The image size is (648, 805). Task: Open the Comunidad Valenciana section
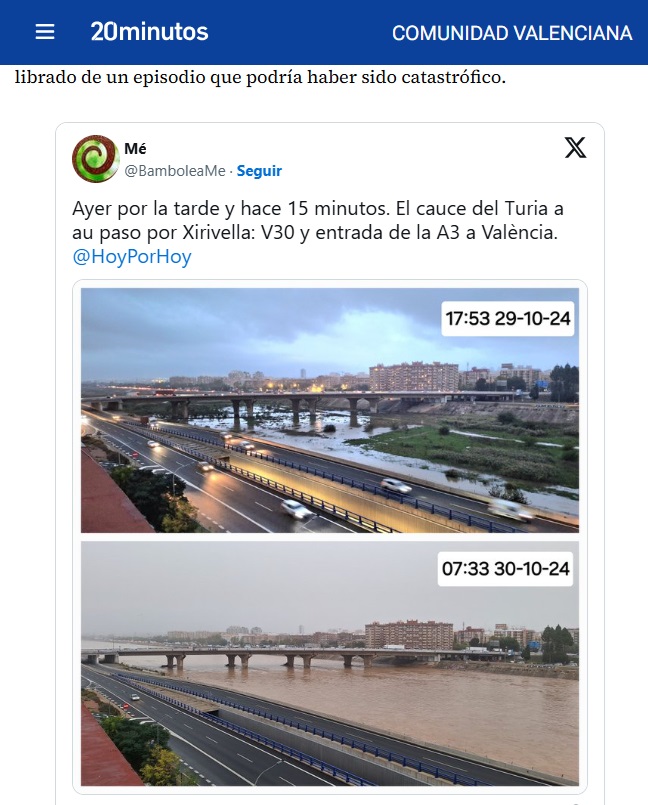[511, 33]
